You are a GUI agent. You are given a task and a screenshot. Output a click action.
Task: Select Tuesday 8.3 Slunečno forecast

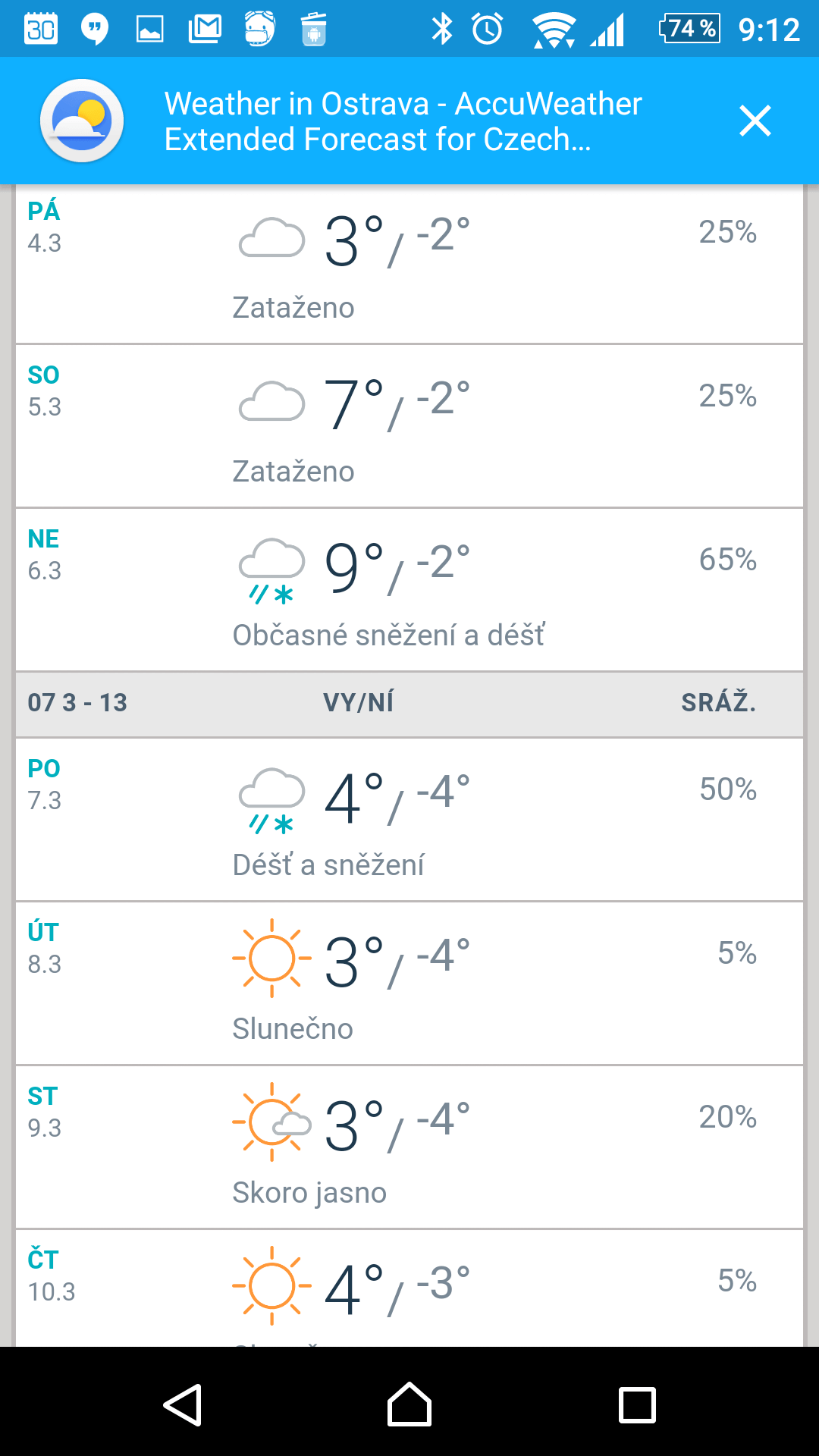point(409,984)
